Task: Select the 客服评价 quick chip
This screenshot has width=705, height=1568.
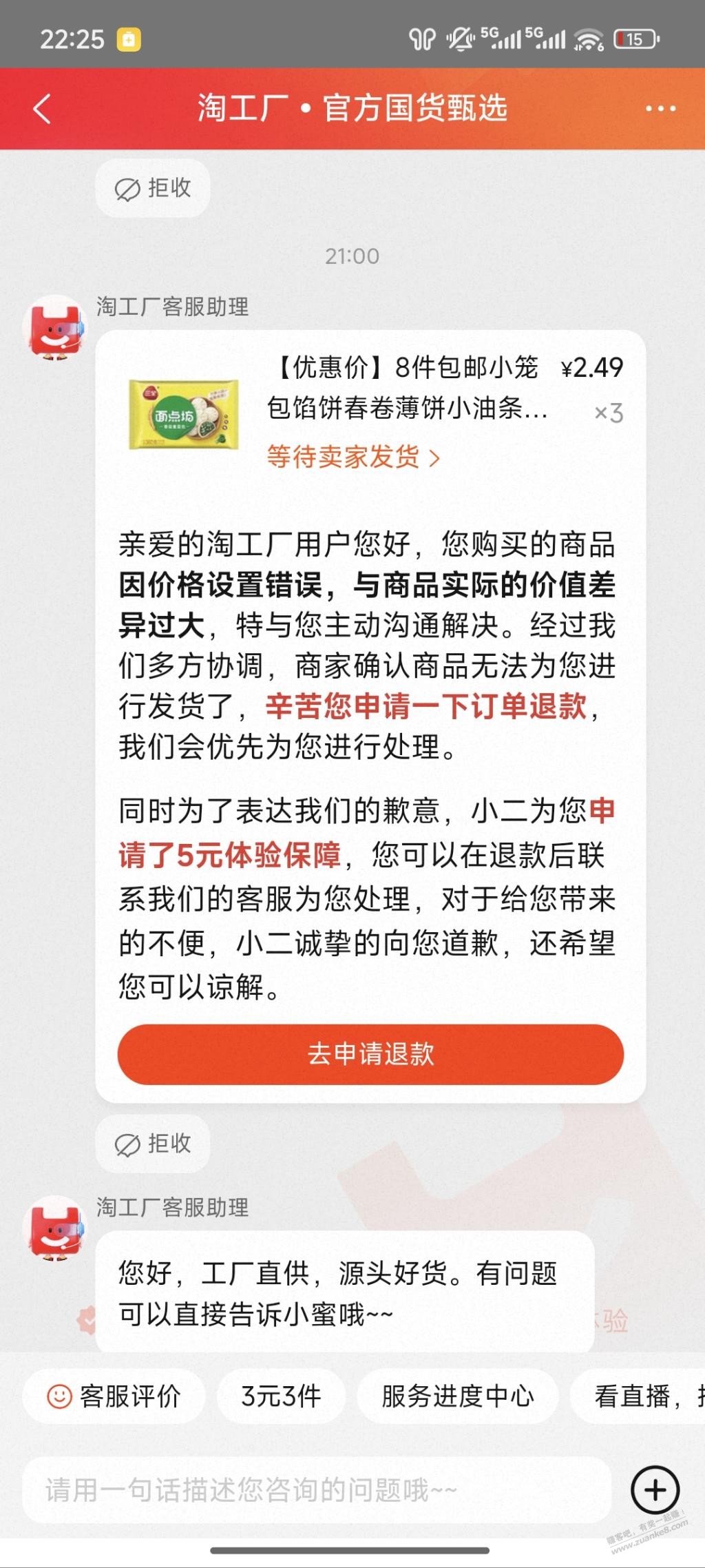Action: click(114, 1396)
